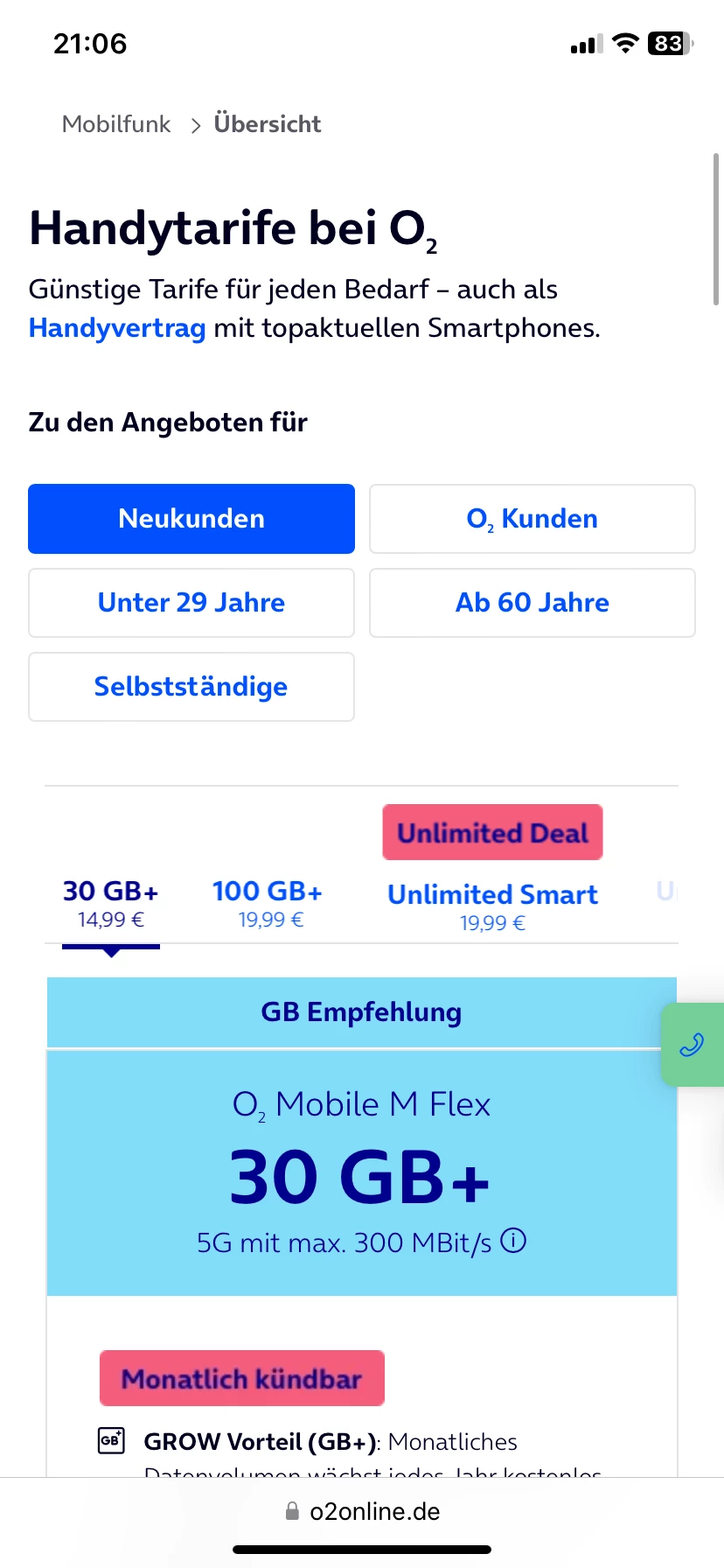Image resolution: width=724 pixels, height=1568 pixels.
Task: Switch to the 100 GB+ tariff tab
Action: click(268, 904)
